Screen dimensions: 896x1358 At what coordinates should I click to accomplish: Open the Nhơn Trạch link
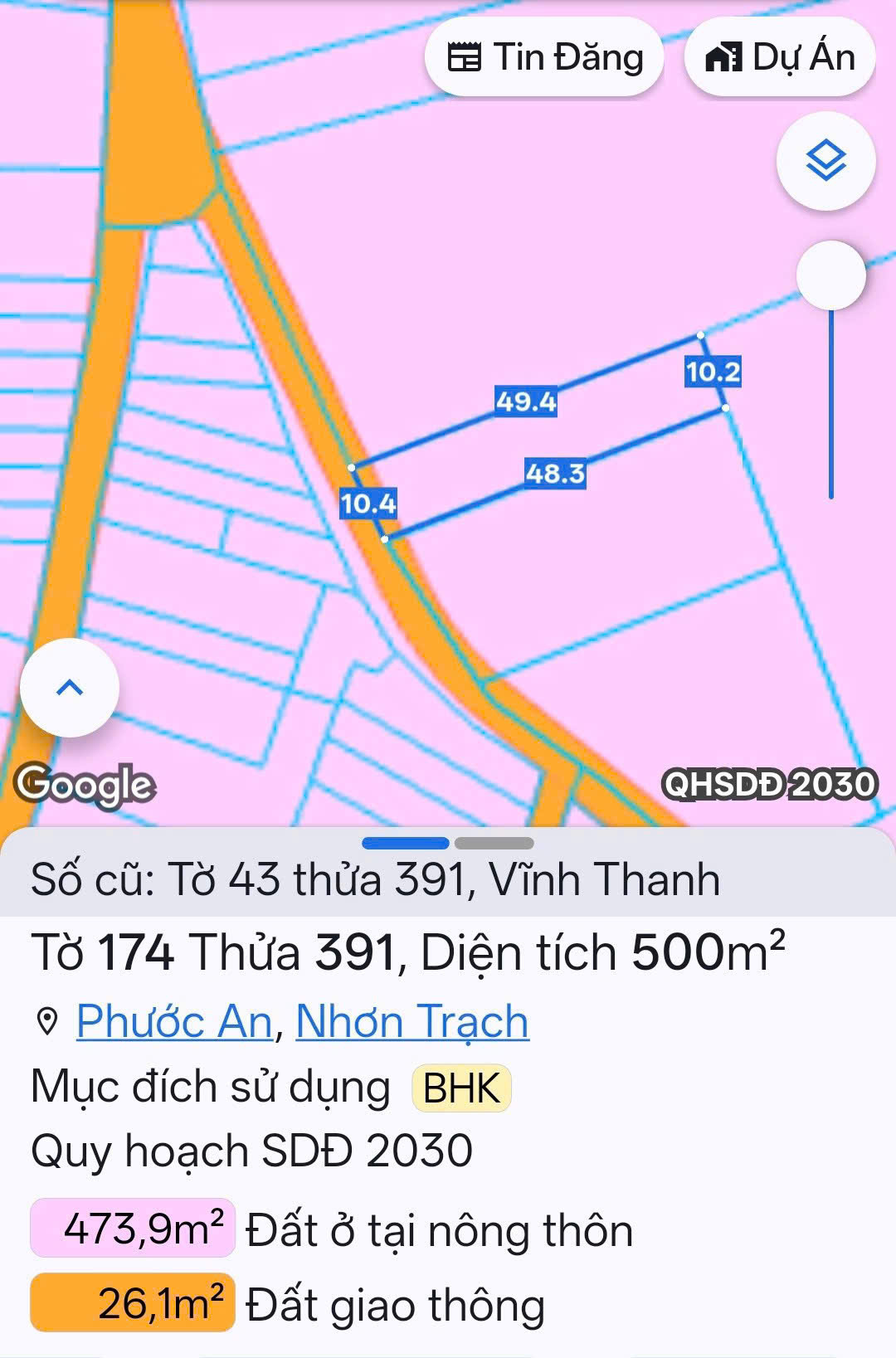click(x=412, y=1021)
